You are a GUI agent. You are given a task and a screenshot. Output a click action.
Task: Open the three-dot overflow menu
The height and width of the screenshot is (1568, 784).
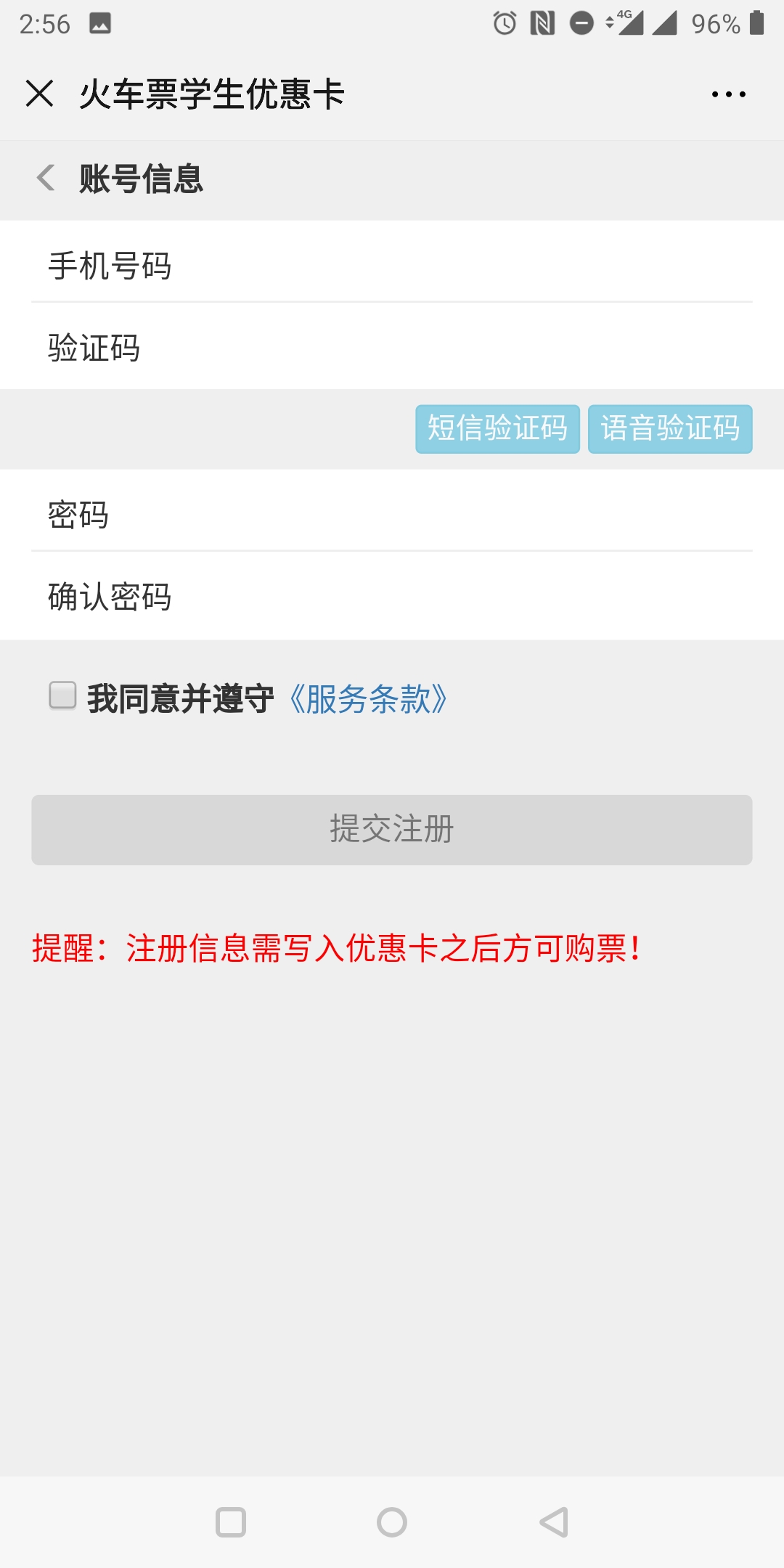(x=728, y=94)
